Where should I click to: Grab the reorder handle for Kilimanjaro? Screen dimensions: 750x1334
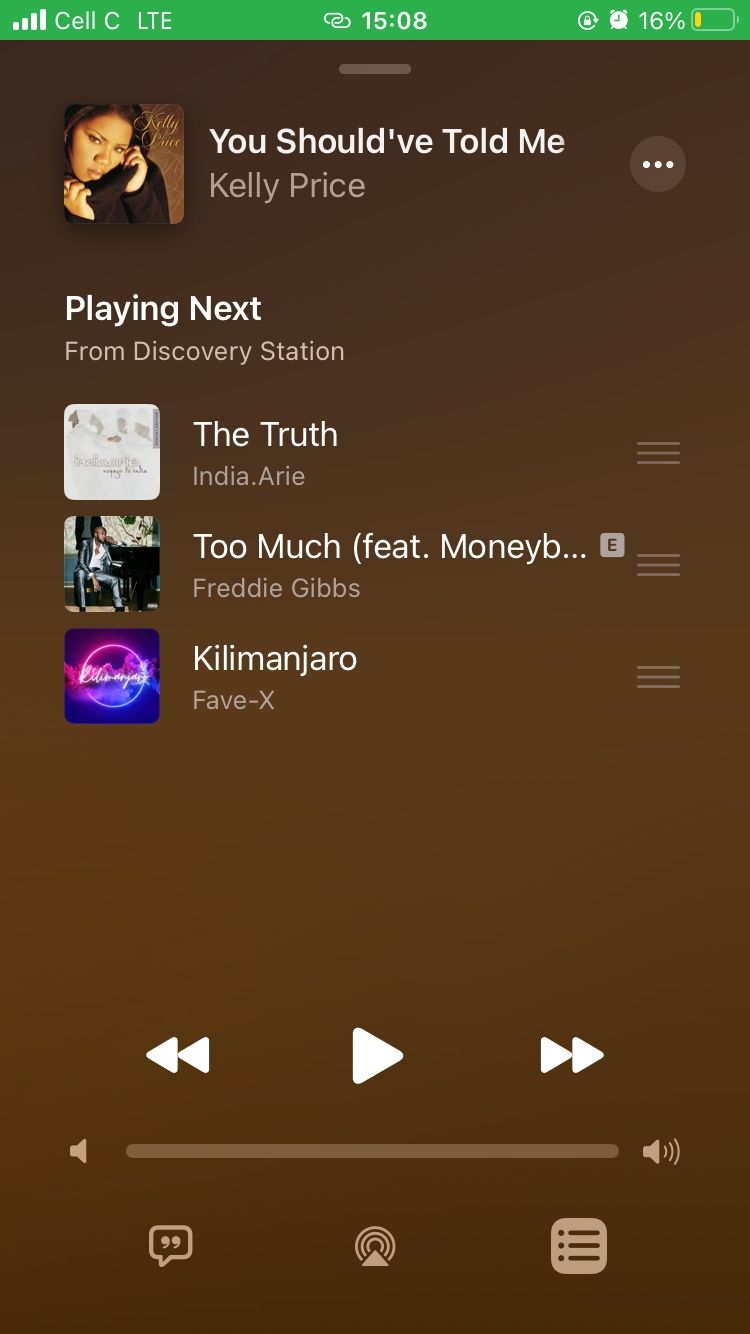pos(658,676)
